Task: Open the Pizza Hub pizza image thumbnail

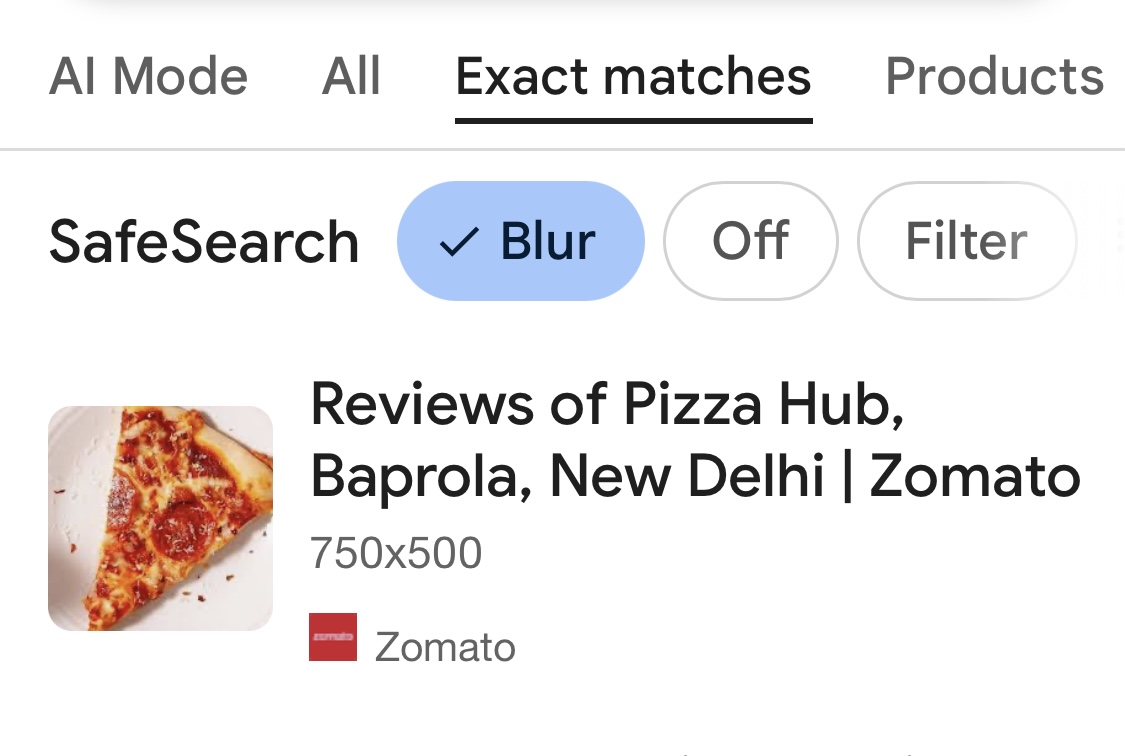Action: click(x=160, y=518)
